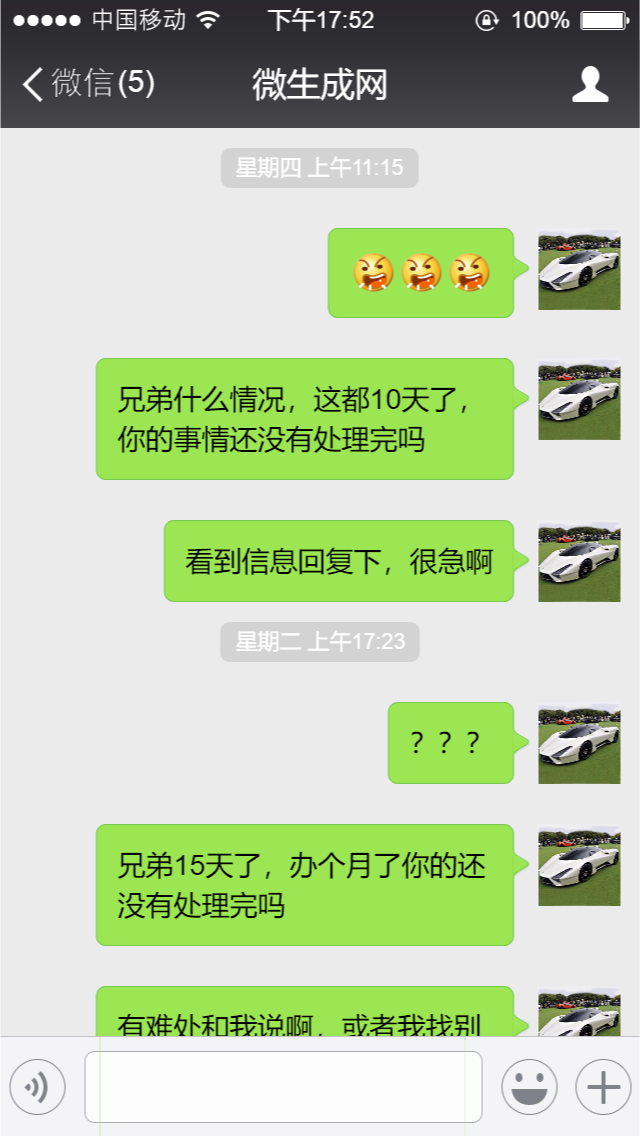Open the plus attachments menu

tap(603, 1086)
